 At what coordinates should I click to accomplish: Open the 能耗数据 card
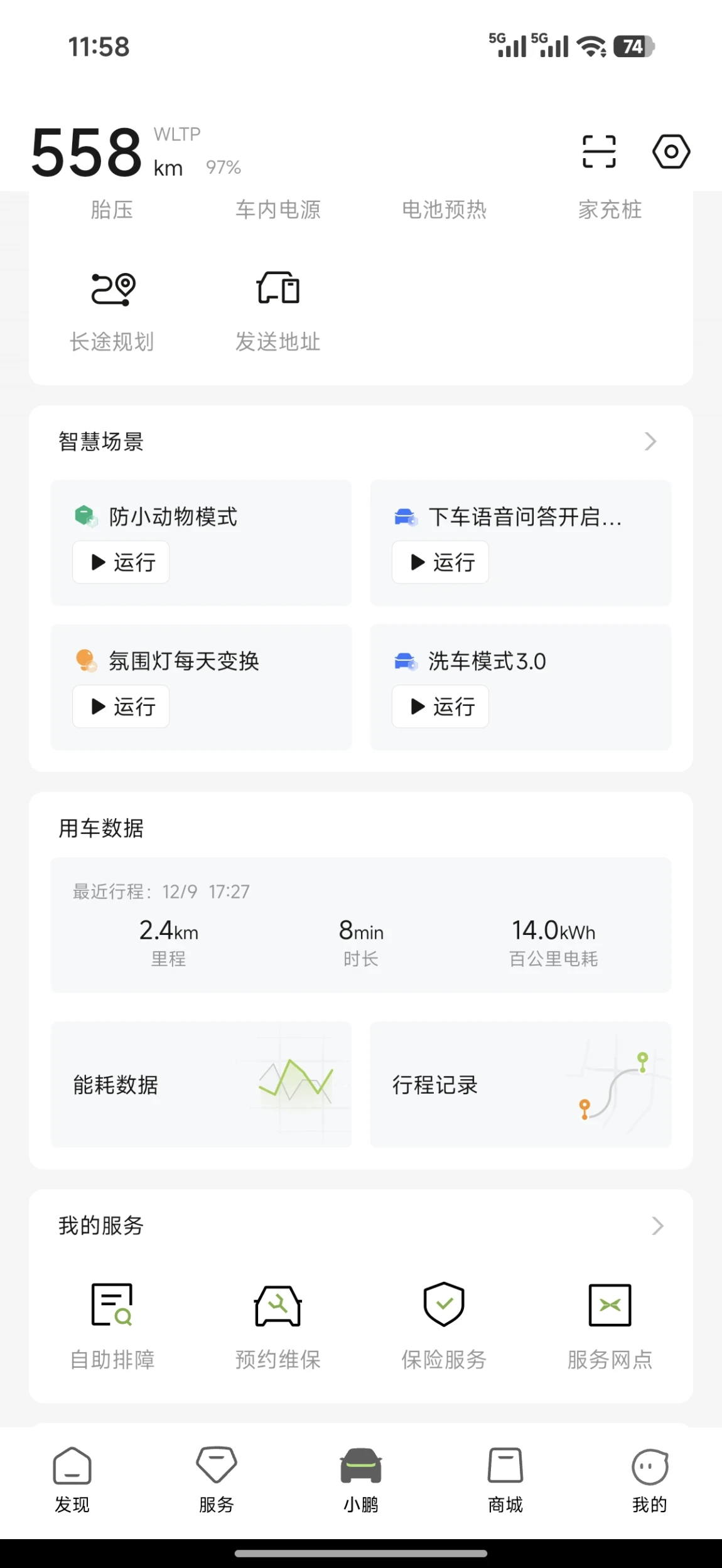201,1085
